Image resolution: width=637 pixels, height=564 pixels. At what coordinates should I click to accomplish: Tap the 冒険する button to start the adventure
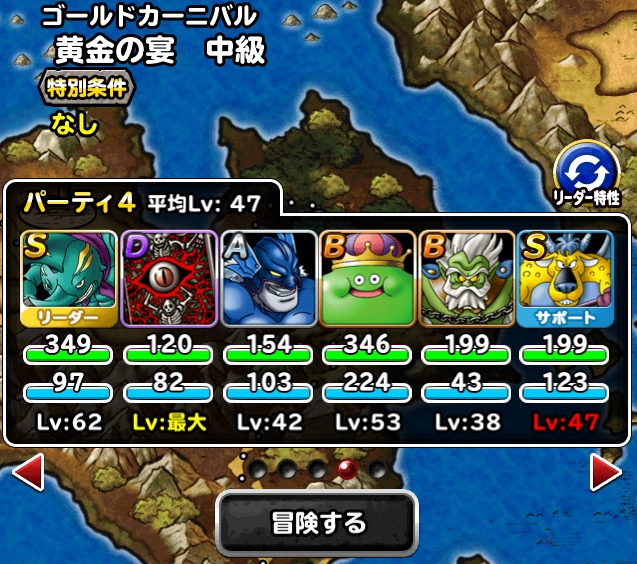point(318,523)
